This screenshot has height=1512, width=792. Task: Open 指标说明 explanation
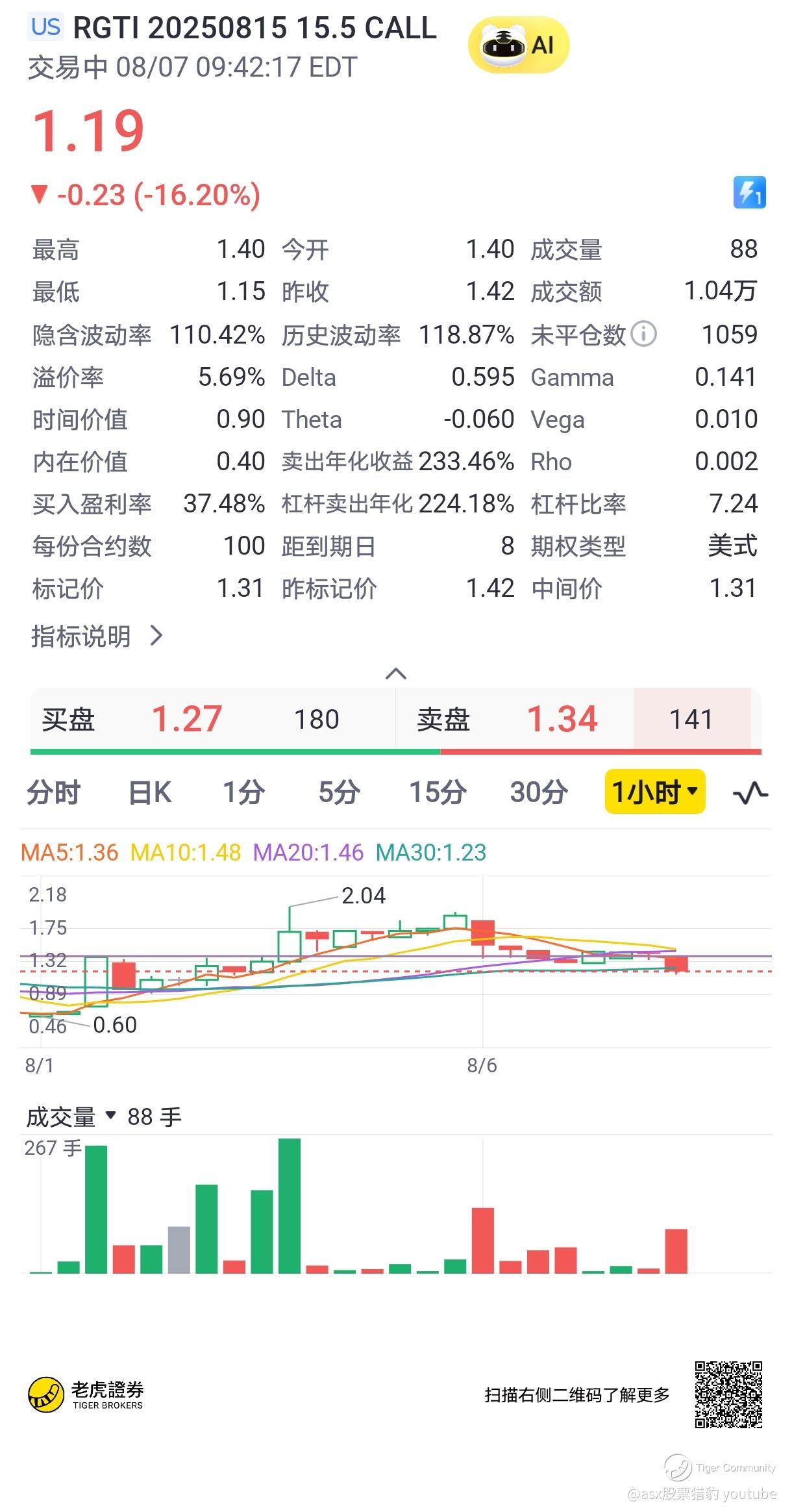pyautogui.click(x=96, y=636)
